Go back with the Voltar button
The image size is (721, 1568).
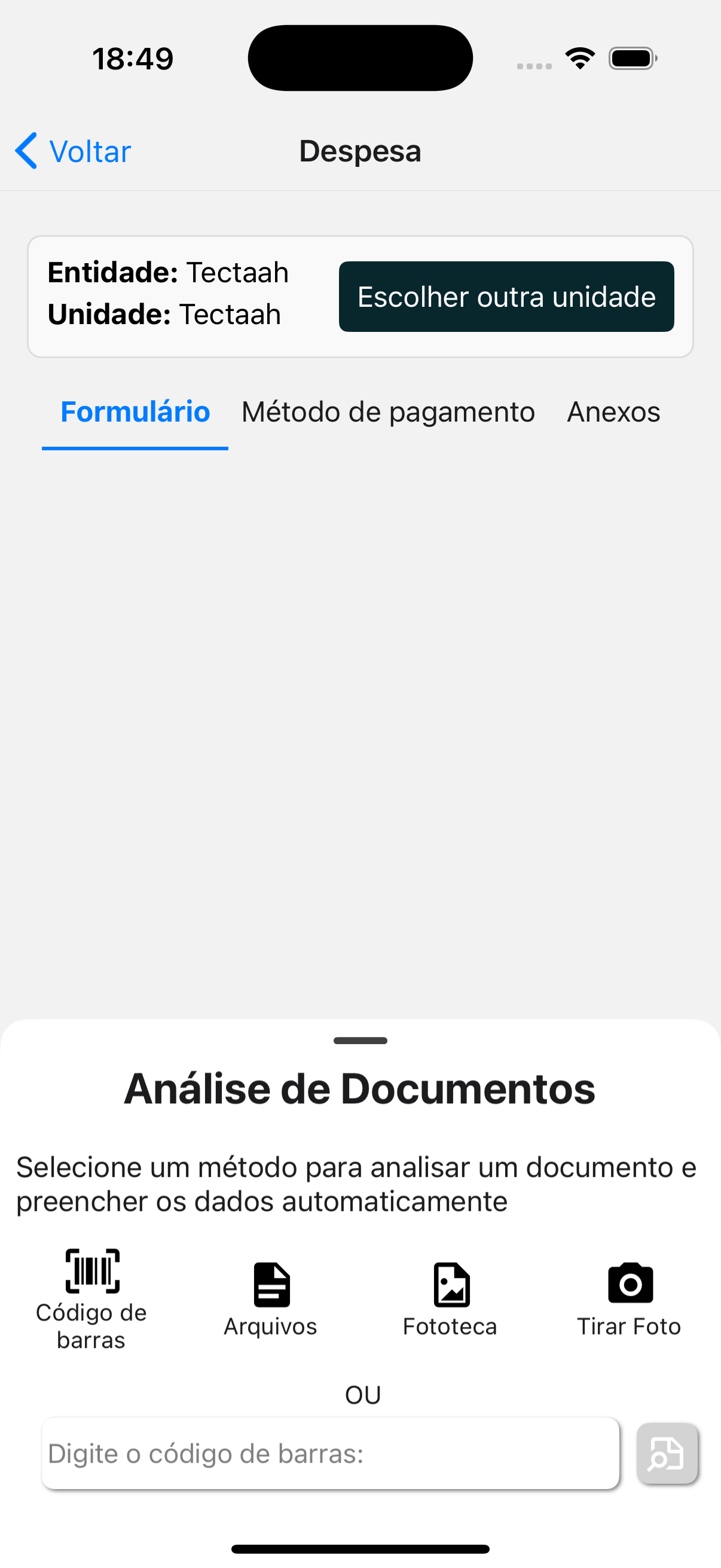[73, 151]
